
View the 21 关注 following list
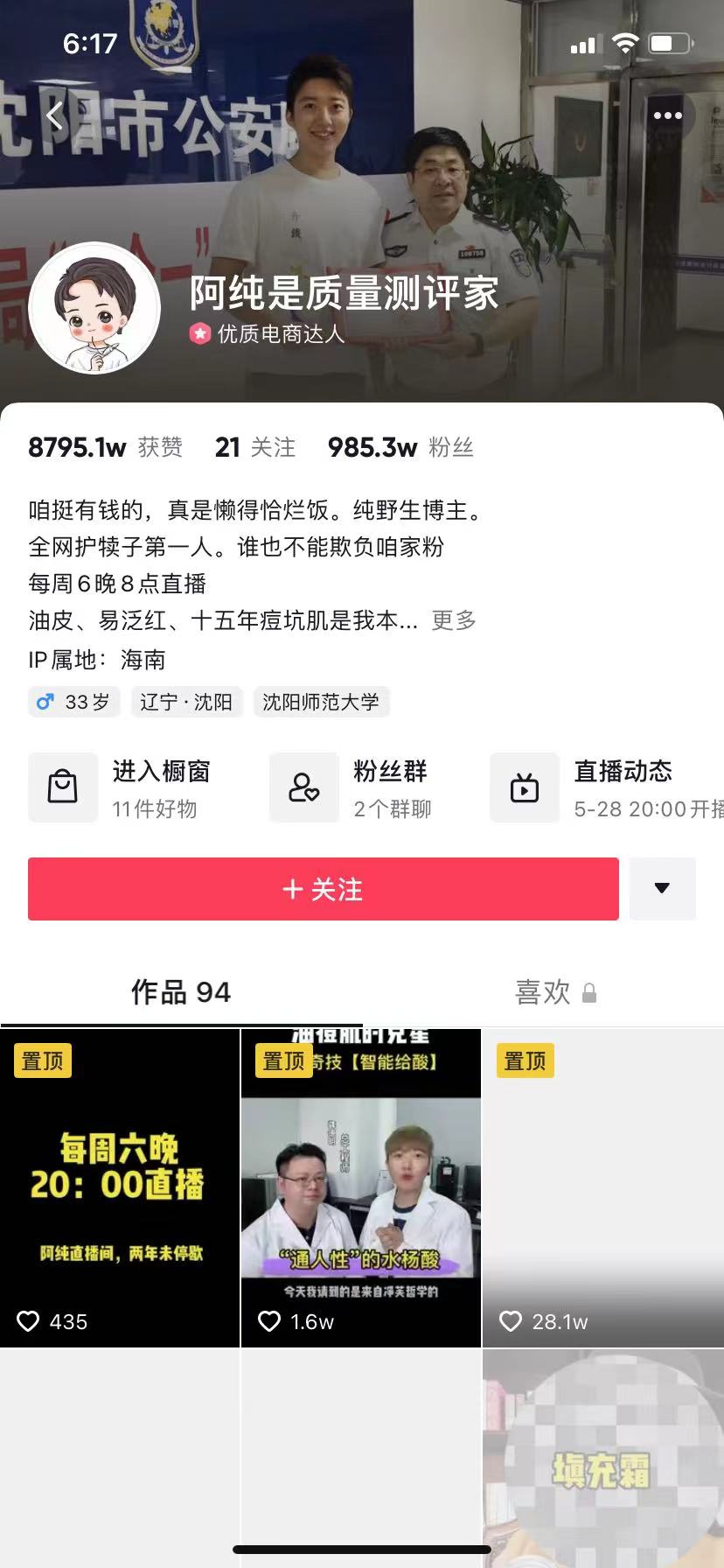[x=254, y=448]
